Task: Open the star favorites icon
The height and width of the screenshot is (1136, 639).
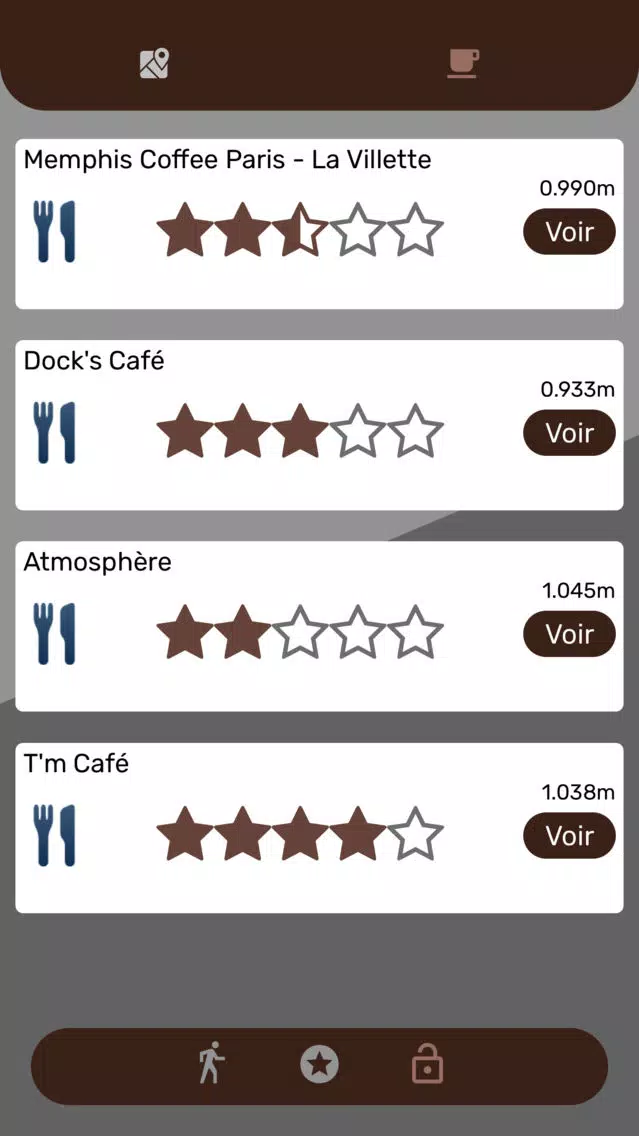Action: click(x=320, y=1064)
